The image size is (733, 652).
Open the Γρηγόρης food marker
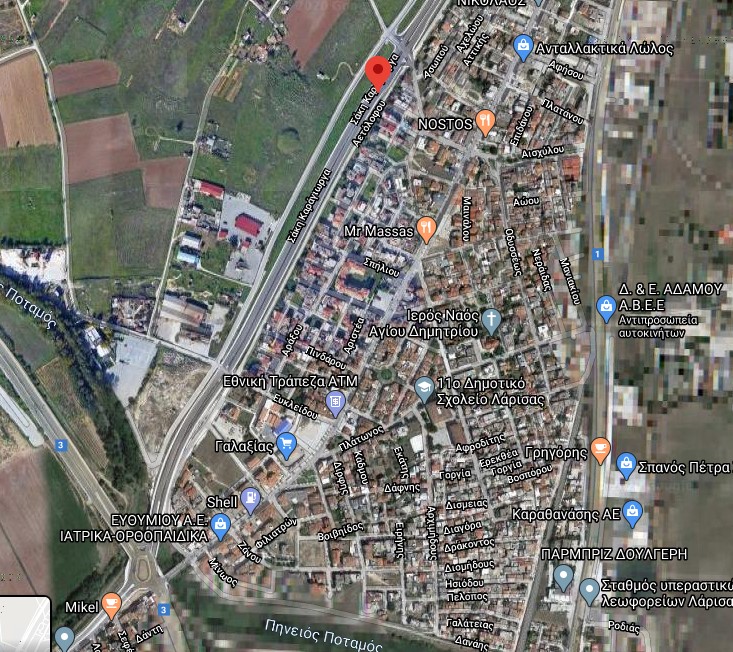pos(600,451)
